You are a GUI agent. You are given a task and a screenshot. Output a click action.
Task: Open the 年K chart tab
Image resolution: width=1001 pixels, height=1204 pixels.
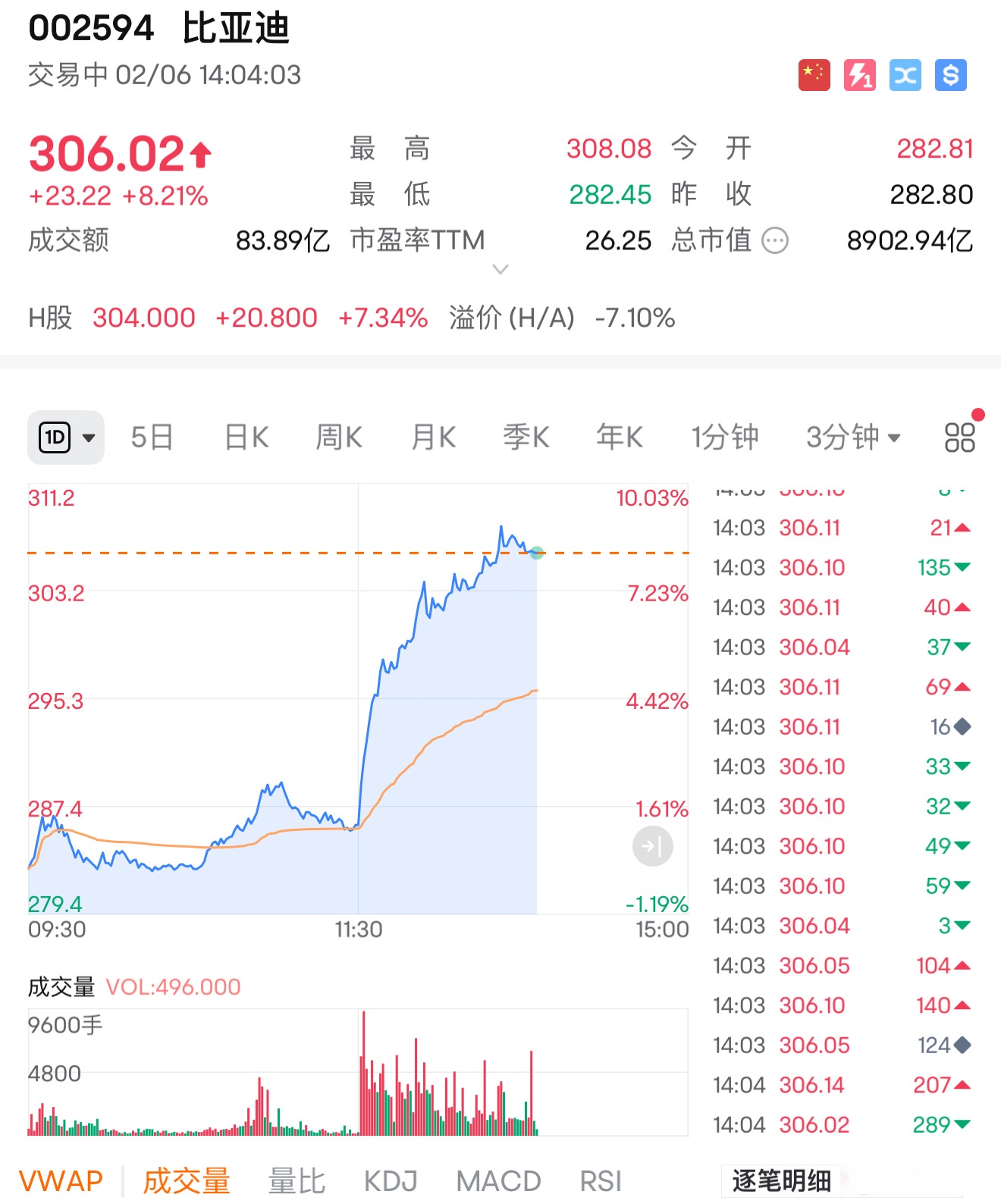pyautogui.click(x=619, y=437)
